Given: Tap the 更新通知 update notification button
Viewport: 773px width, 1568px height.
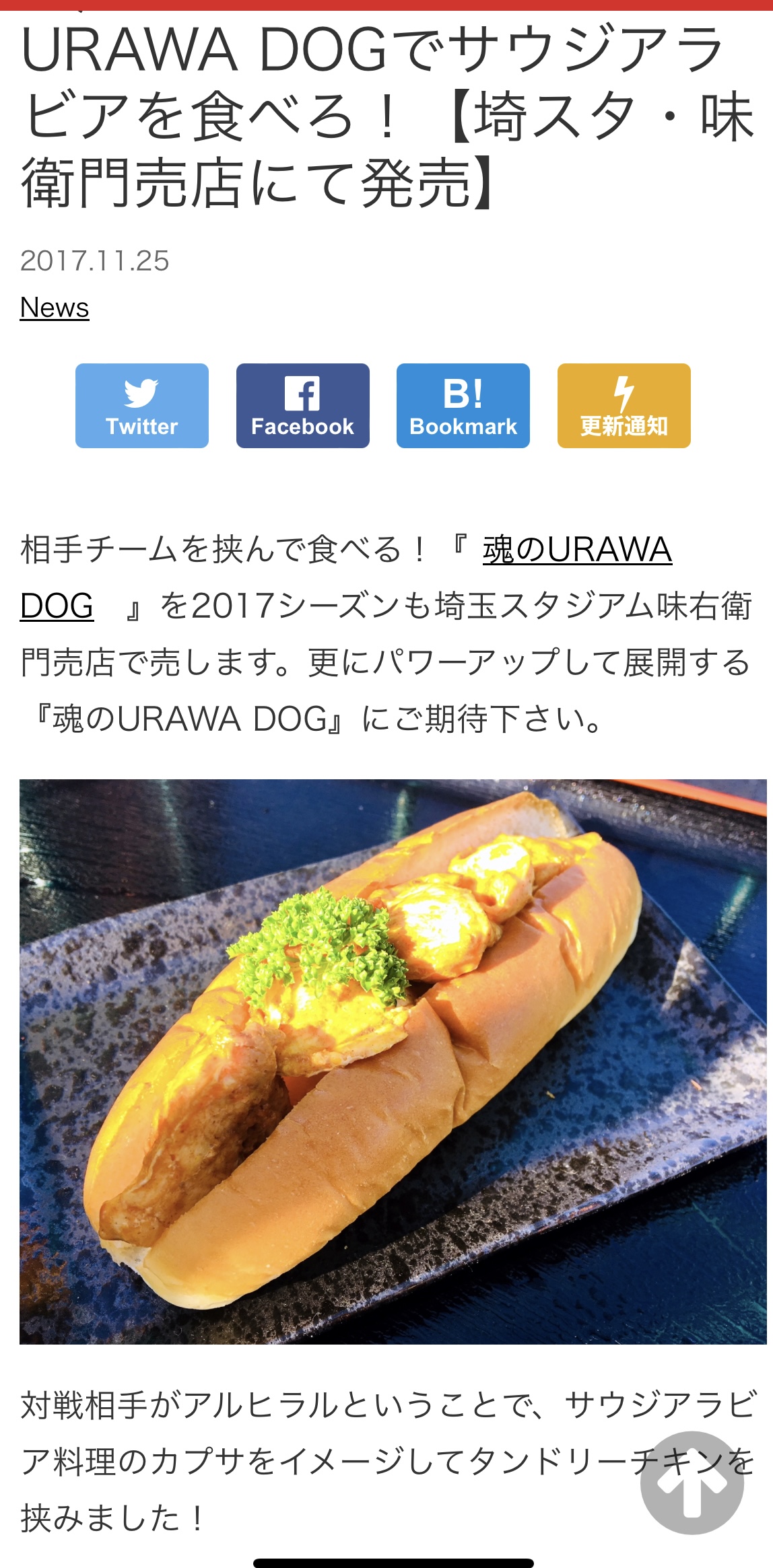Looking at the screenshot, I should click(x=624, y=406).
